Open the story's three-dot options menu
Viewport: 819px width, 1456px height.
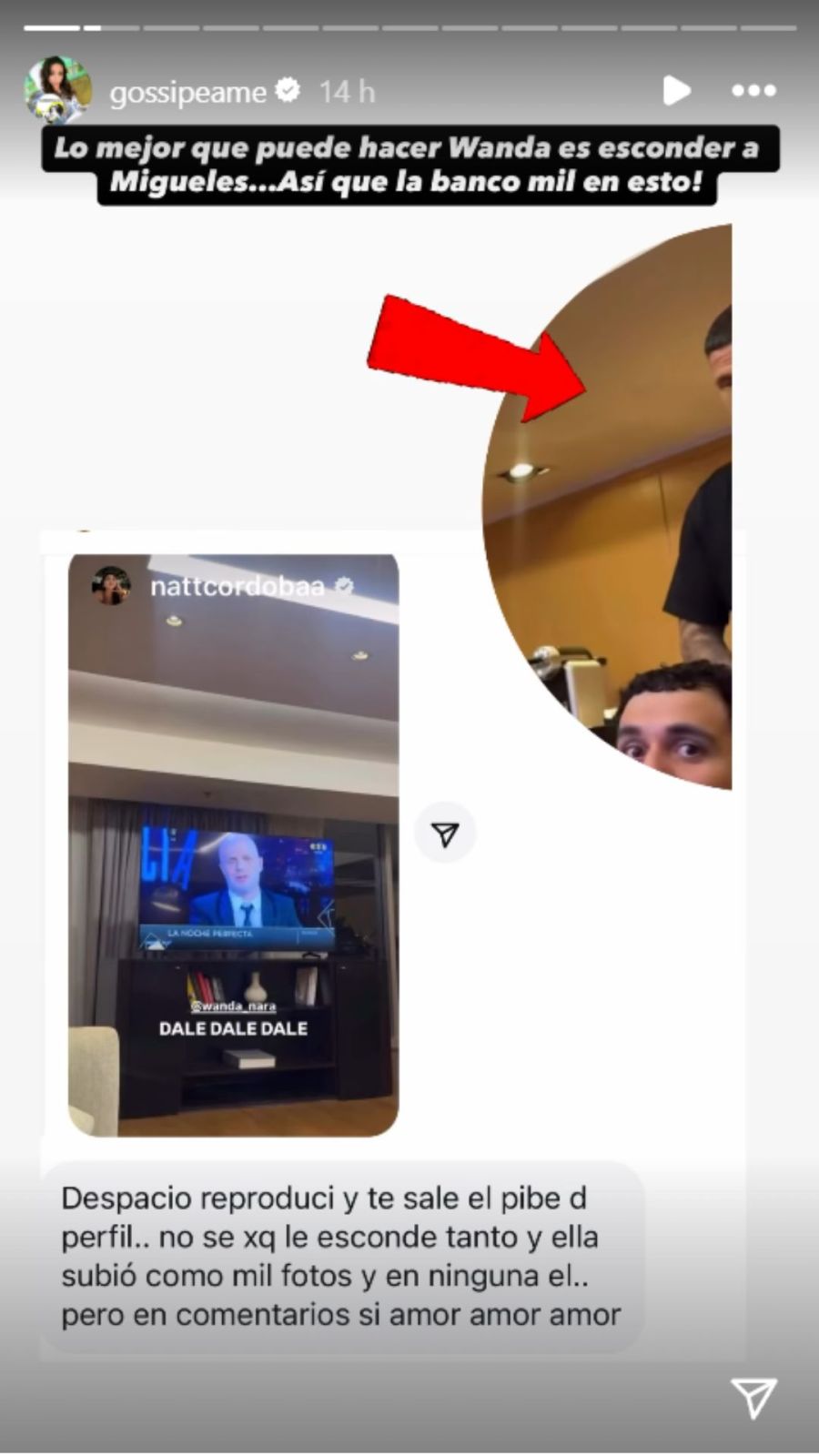[x=753, y=91]
